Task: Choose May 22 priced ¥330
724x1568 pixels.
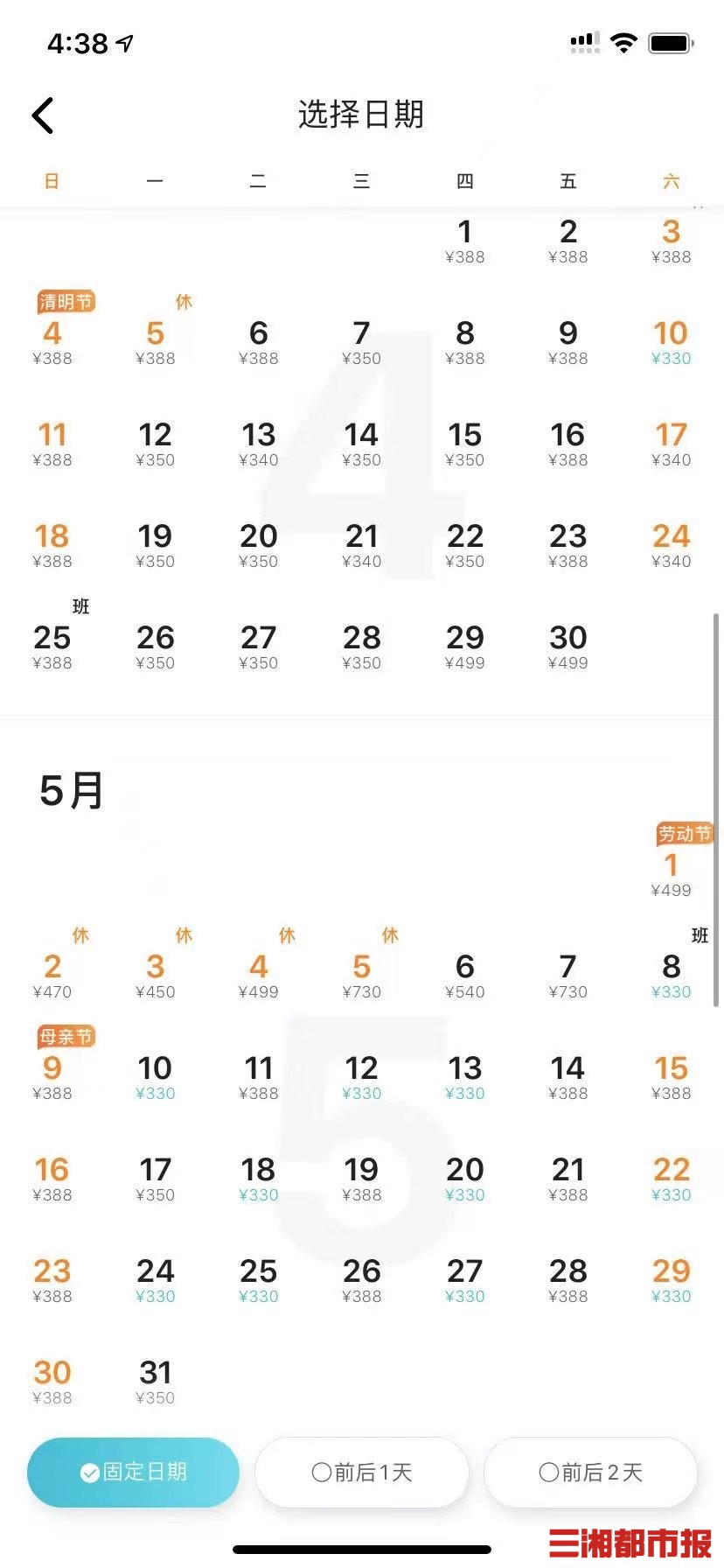Action: pos(671,1178)
